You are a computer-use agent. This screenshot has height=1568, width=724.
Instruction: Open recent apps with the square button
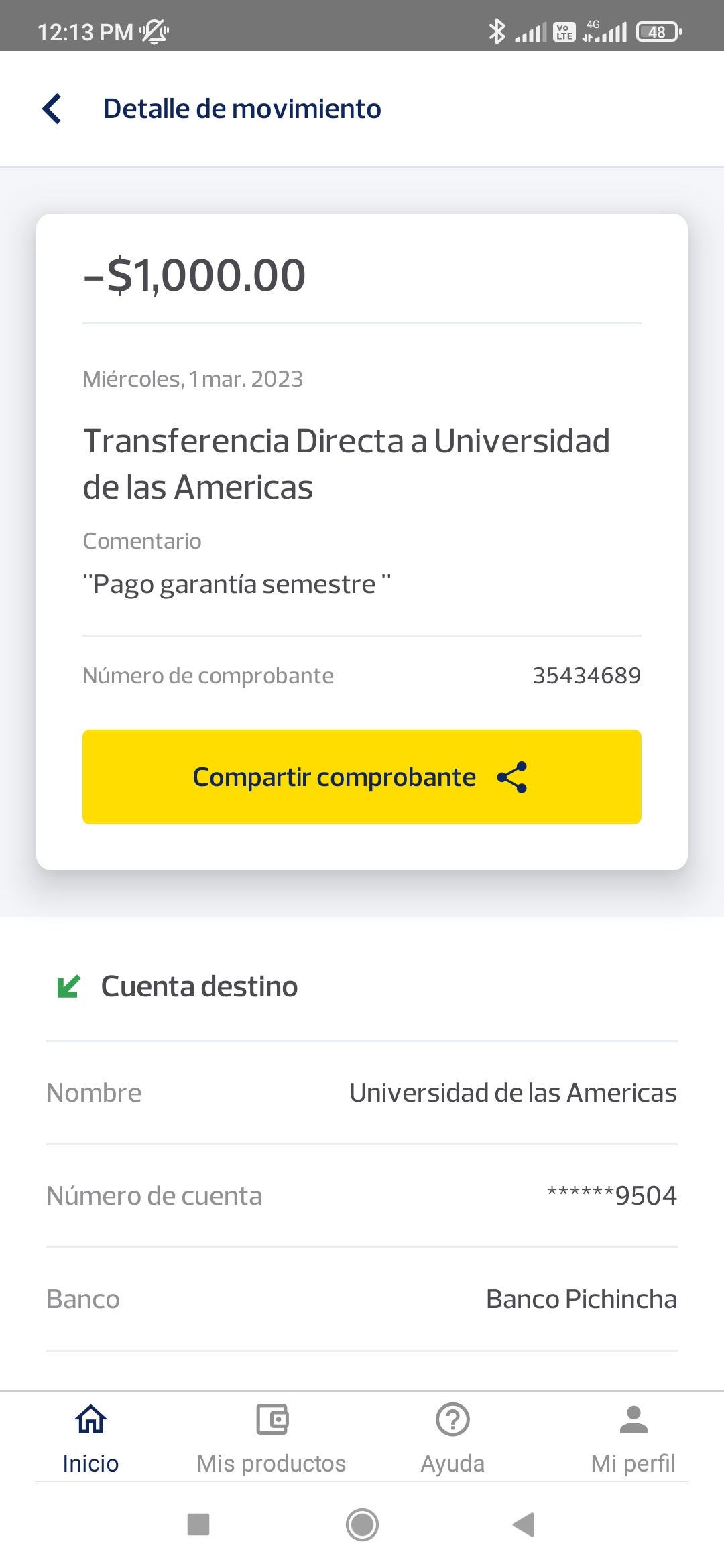pyautogui.click(x=198, y=1524)
